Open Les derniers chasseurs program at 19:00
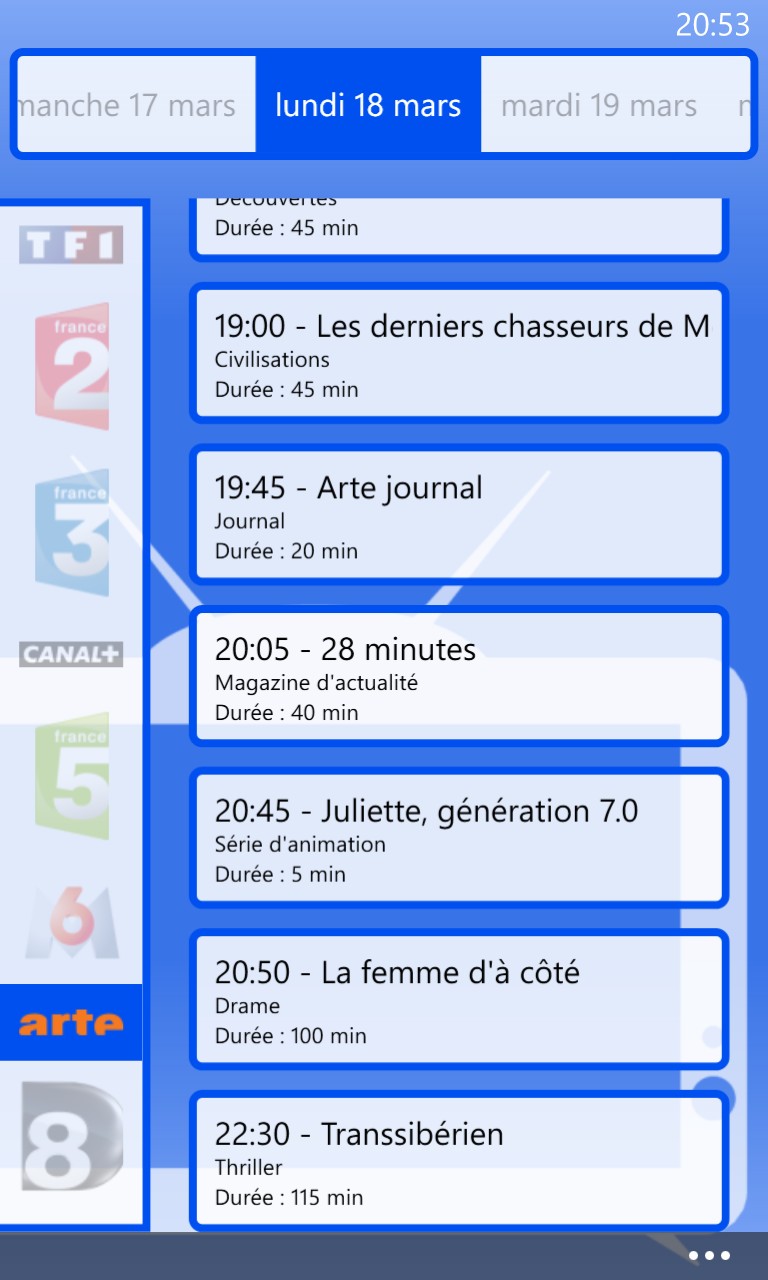Image resolution: width=768 pixels, height=1280 pixels. [459, 354]
